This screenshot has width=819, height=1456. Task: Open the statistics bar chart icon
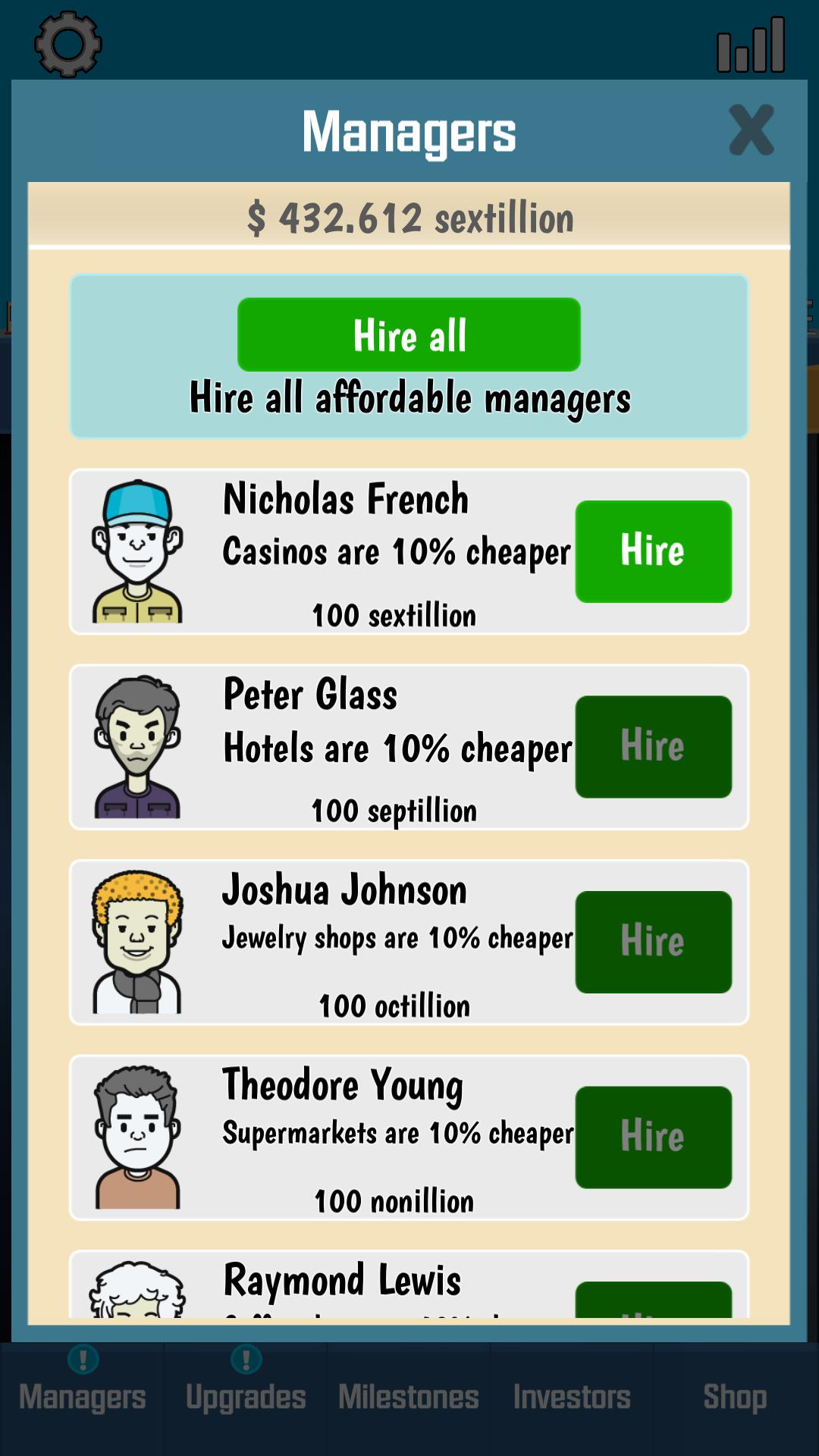point(751,45)
